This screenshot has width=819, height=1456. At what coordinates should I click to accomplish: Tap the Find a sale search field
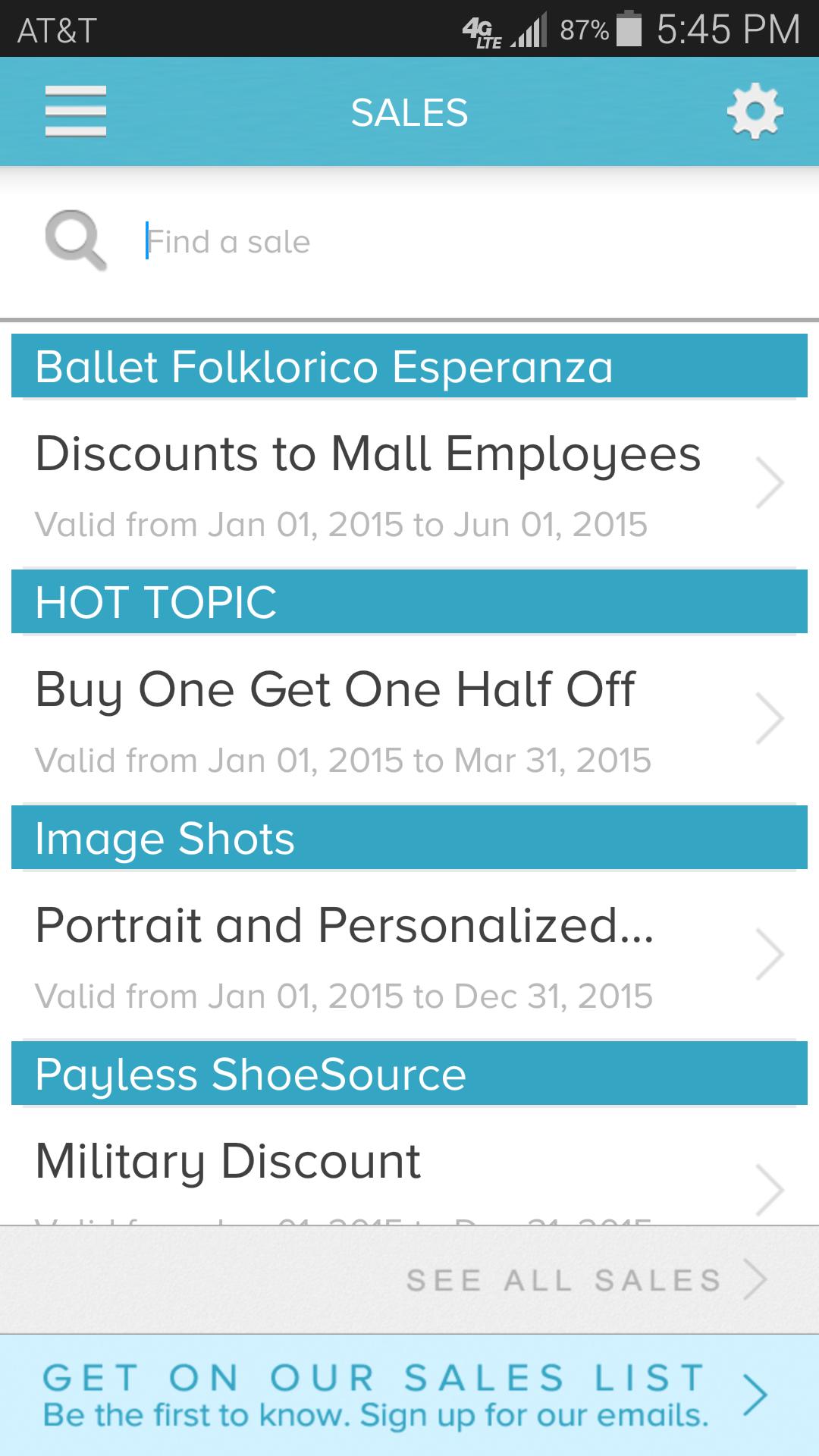click(x=455, y=243)
